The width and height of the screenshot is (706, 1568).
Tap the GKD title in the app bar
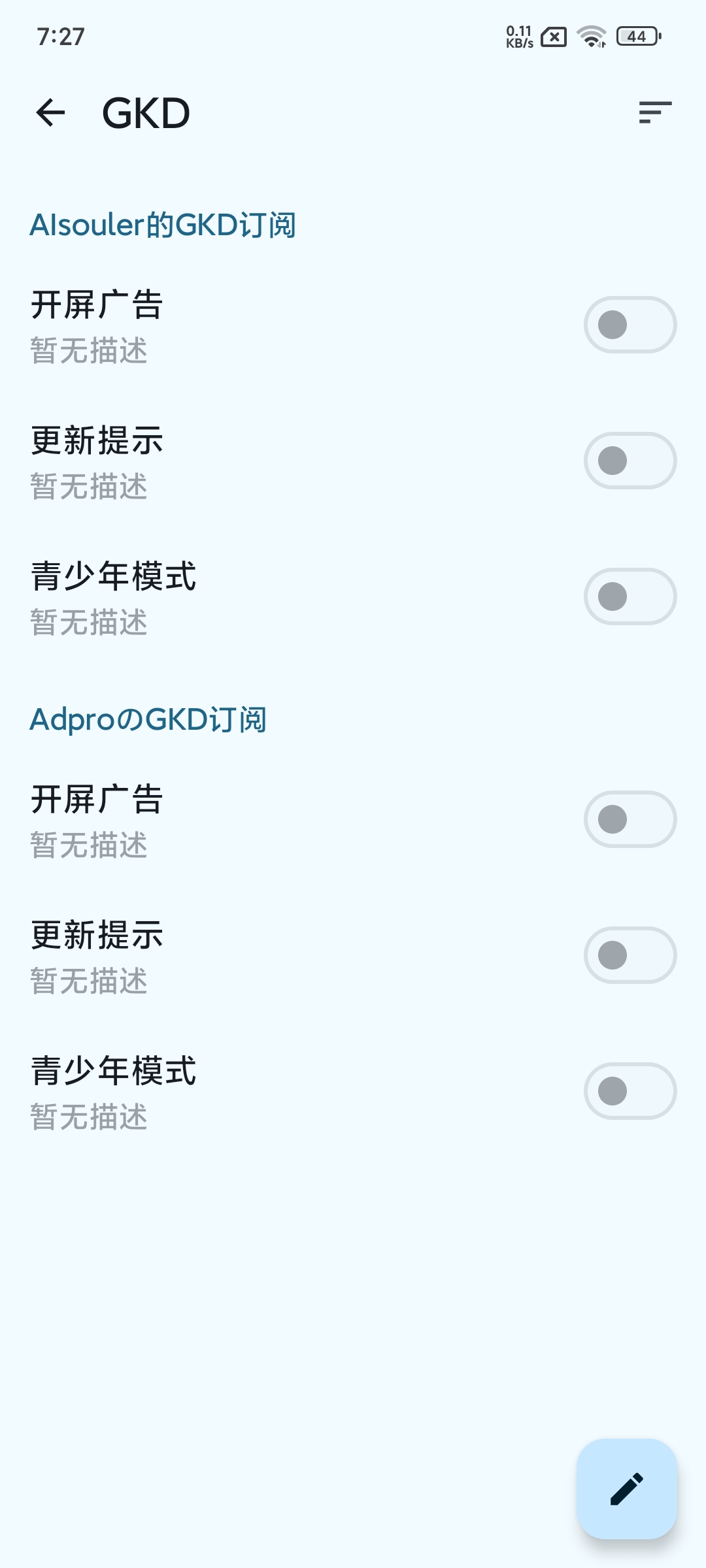145,112
